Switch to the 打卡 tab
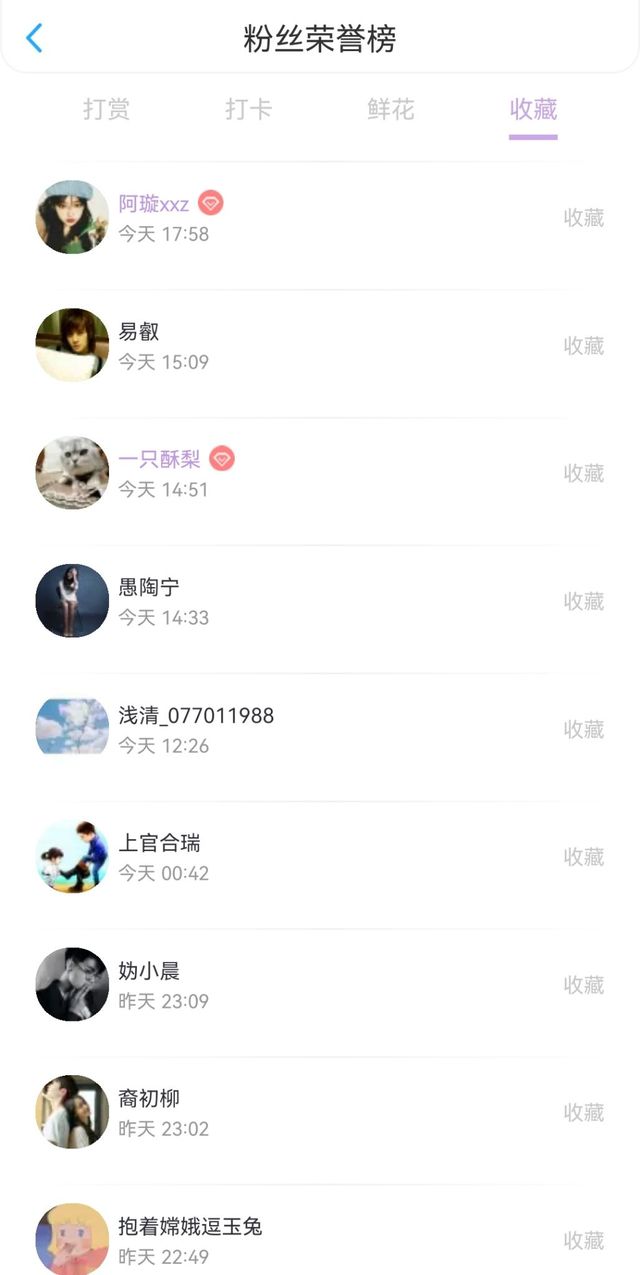Image resolution: width=640 pixels, height=1275 pixels. [x=249, y=109]
